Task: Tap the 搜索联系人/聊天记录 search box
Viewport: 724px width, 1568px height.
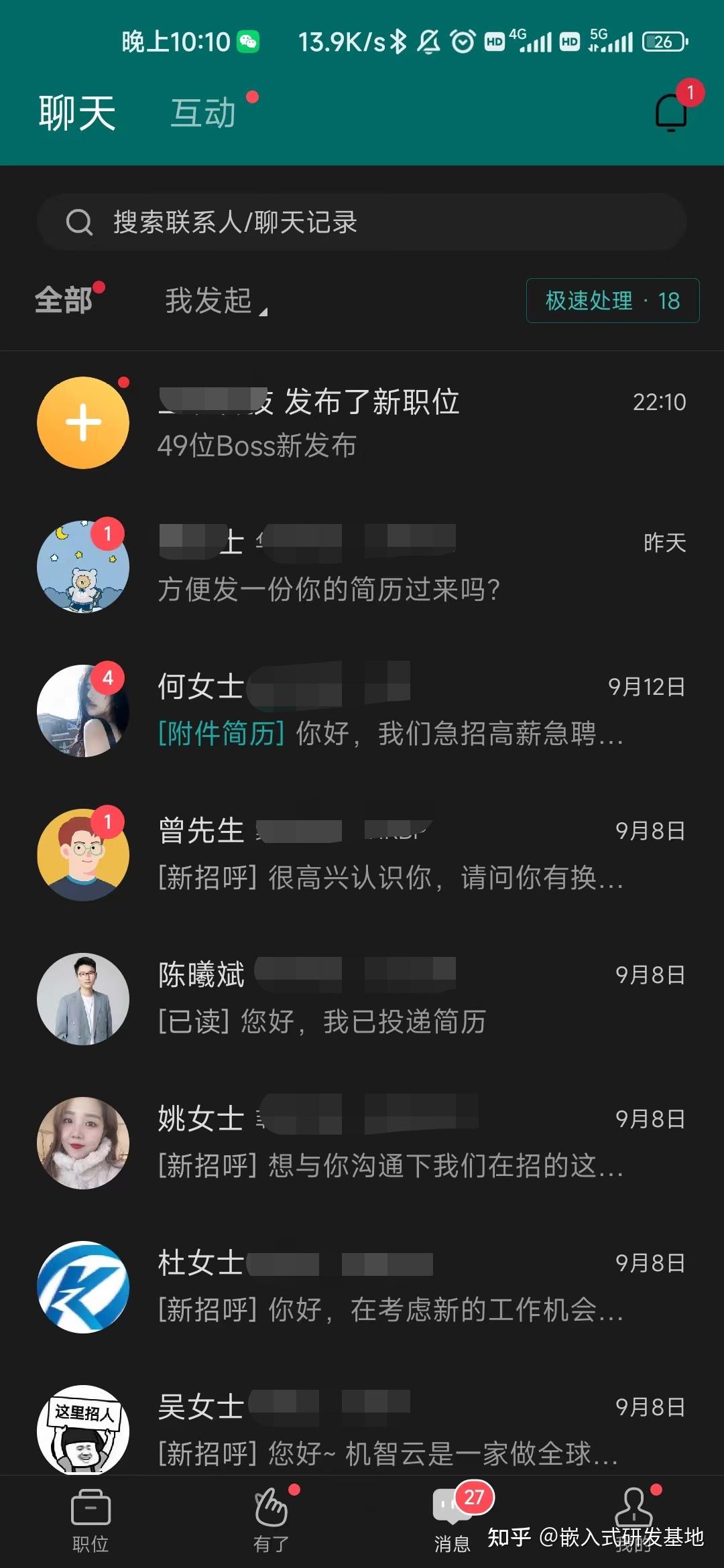Action: tap(362, 222)
